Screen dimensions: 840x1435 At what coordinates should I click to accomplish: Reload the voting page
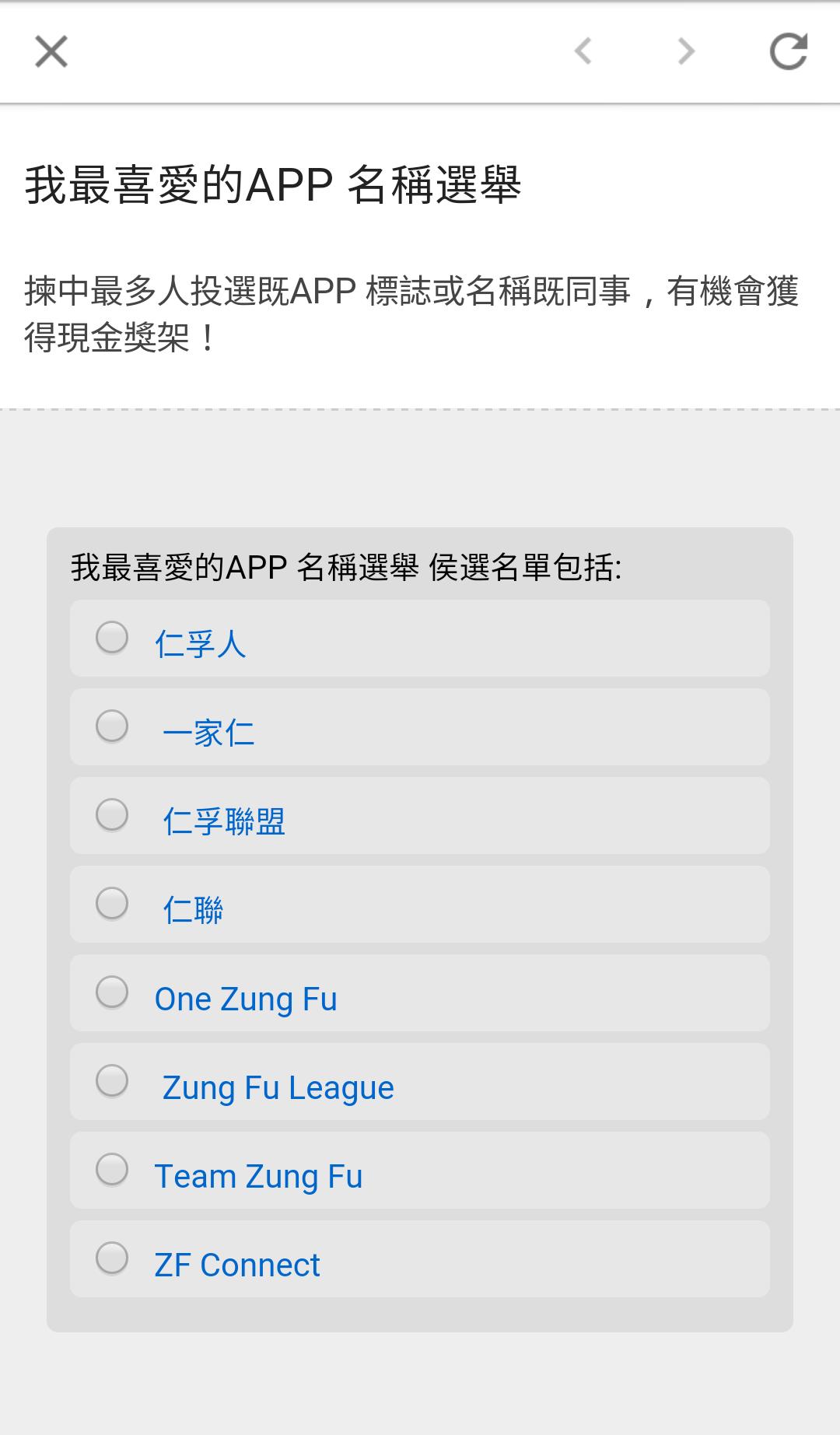tap(788, 52)
